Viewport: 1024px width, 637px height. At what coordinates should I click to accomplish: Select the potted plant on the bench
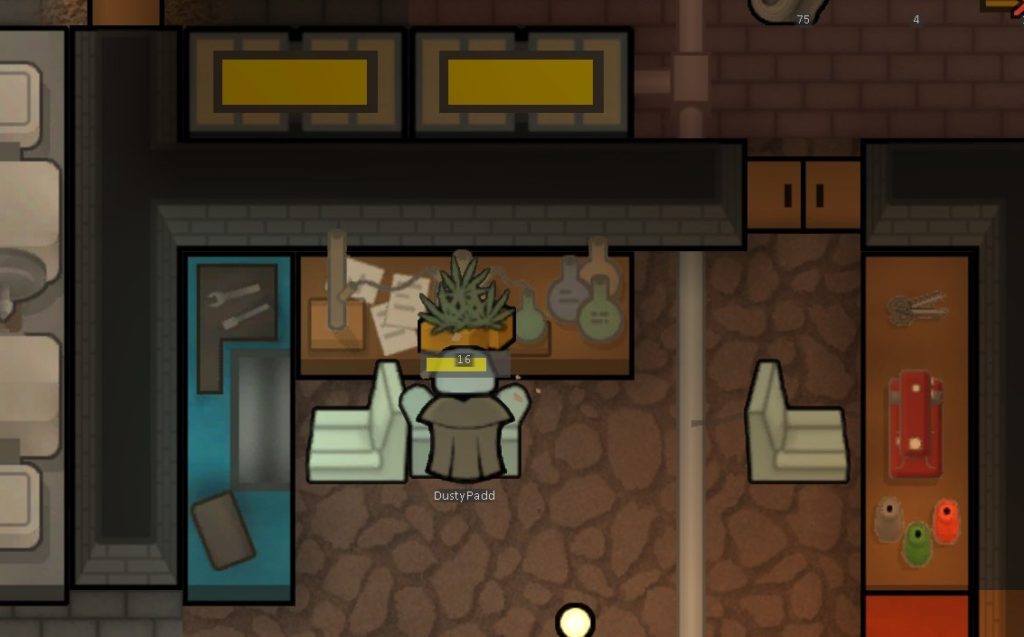click(466, 300)
